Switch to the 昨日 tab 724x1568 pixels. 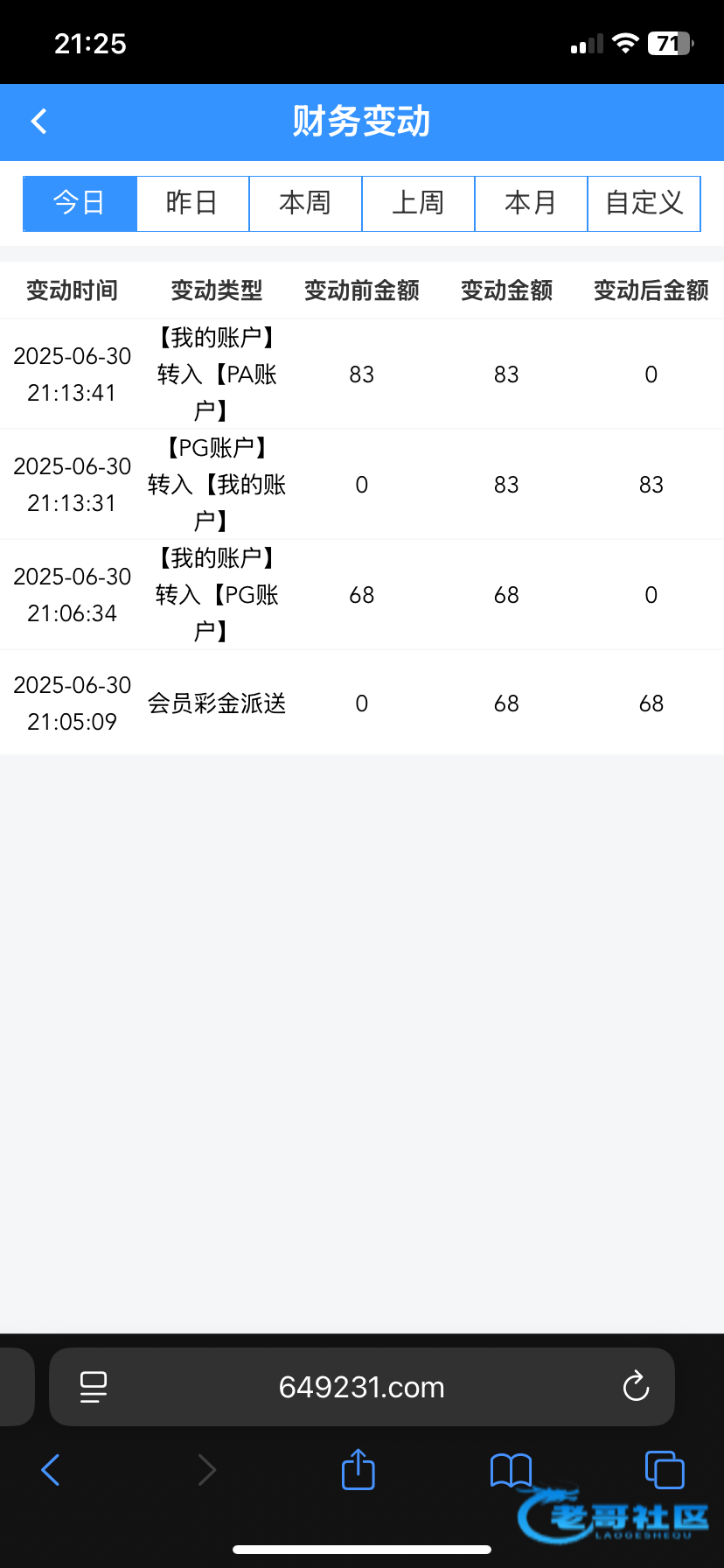coord(192,204)
